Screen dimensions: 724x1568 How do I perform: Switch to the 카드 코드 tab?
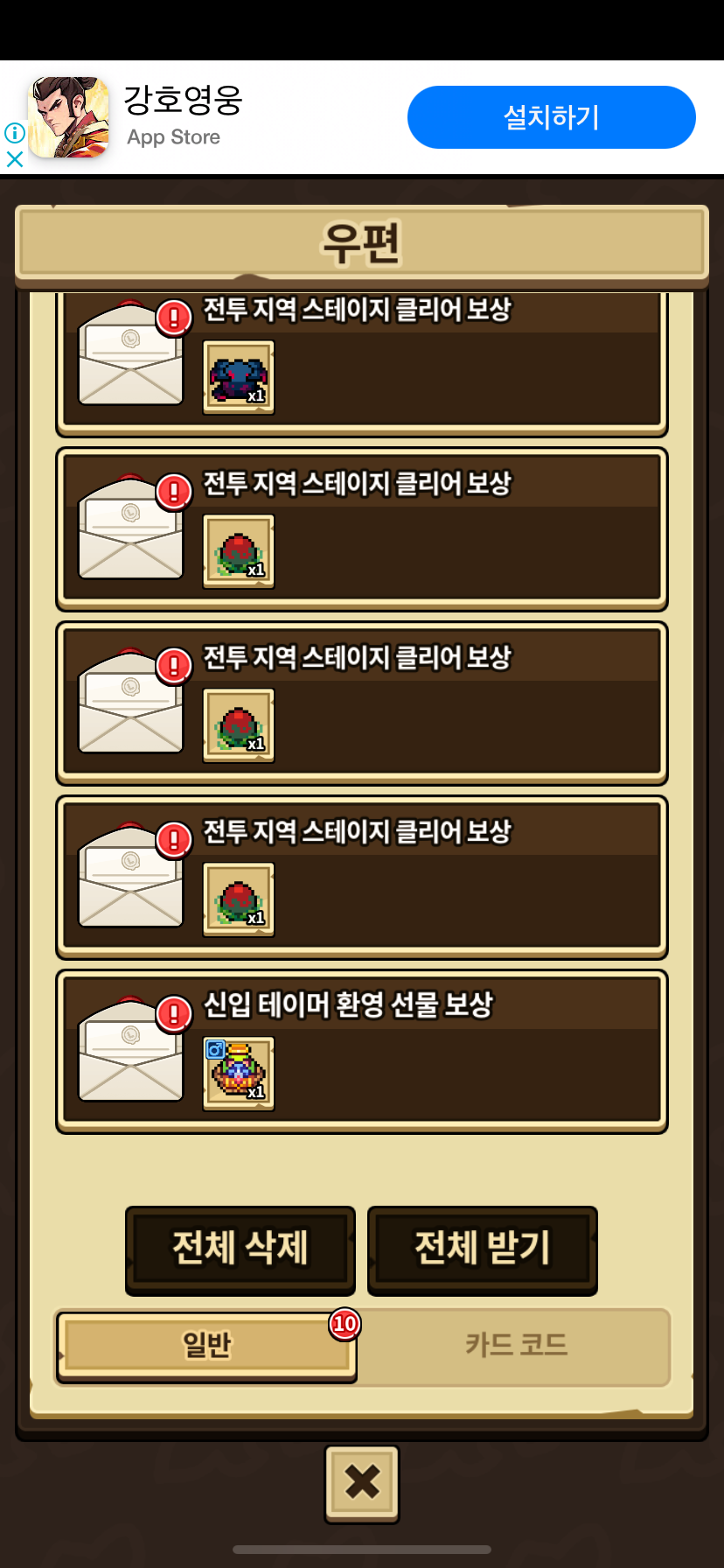tap(516, 1345)
